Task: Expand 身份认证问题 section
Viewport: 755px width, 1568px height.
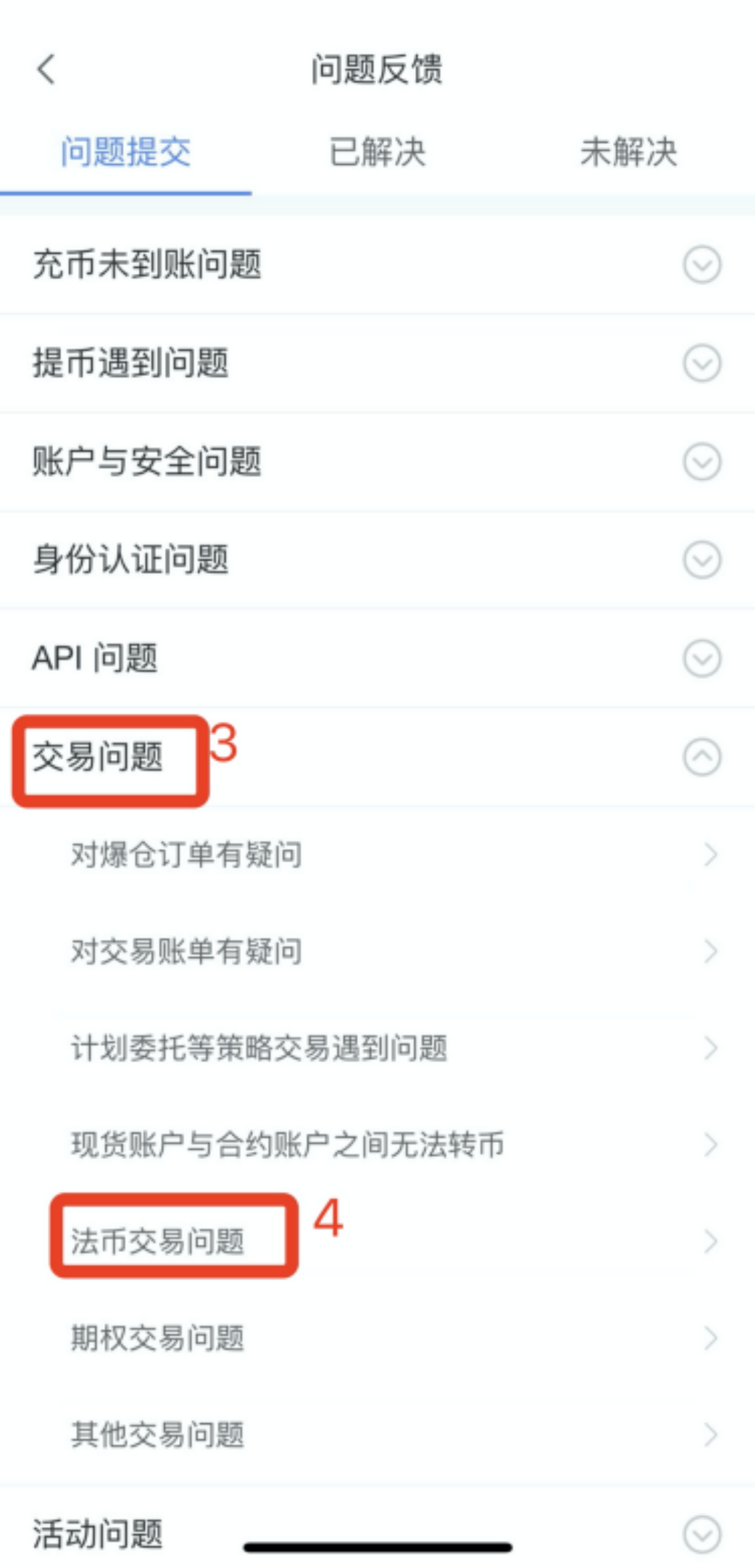Action: (702, 560)
